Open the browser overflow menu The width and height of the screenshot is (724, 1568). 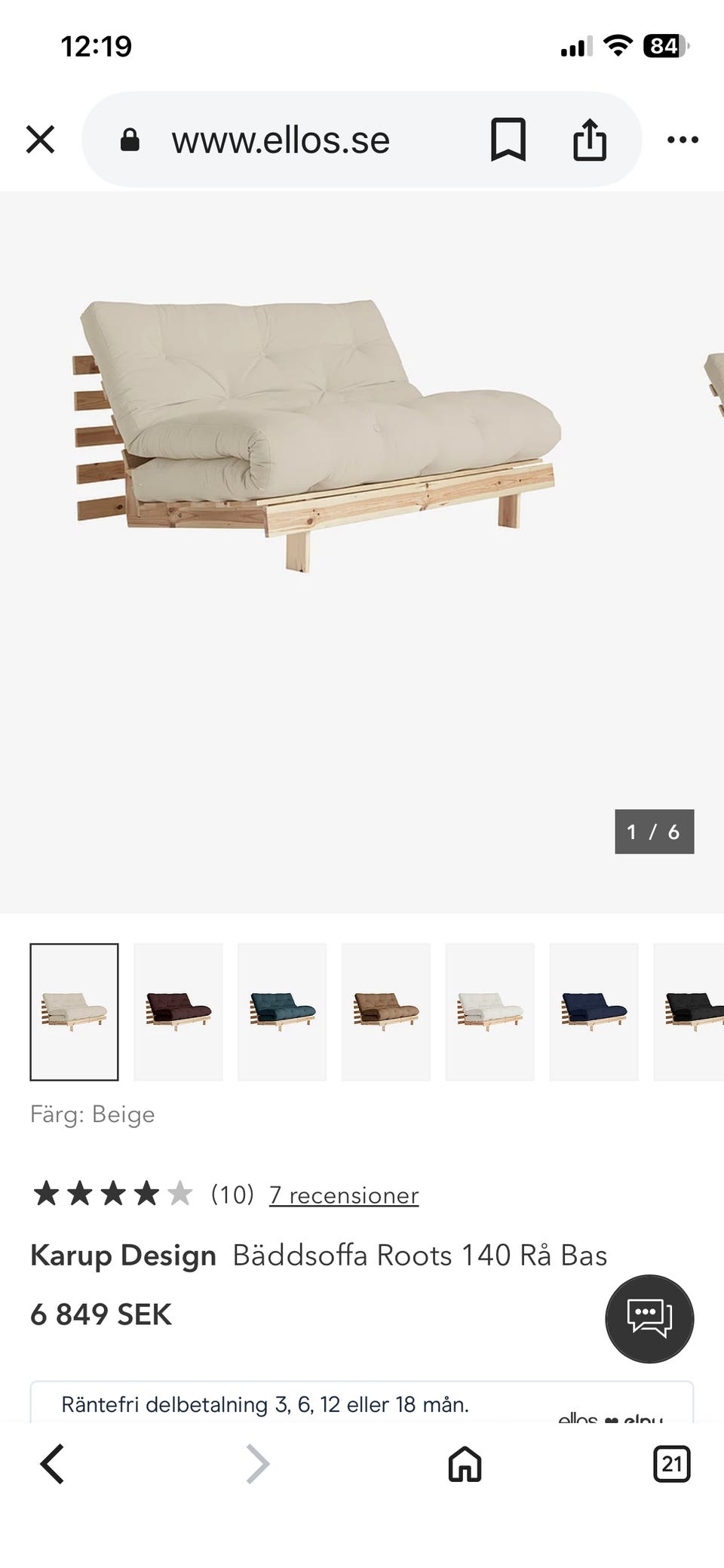point(683,140)
